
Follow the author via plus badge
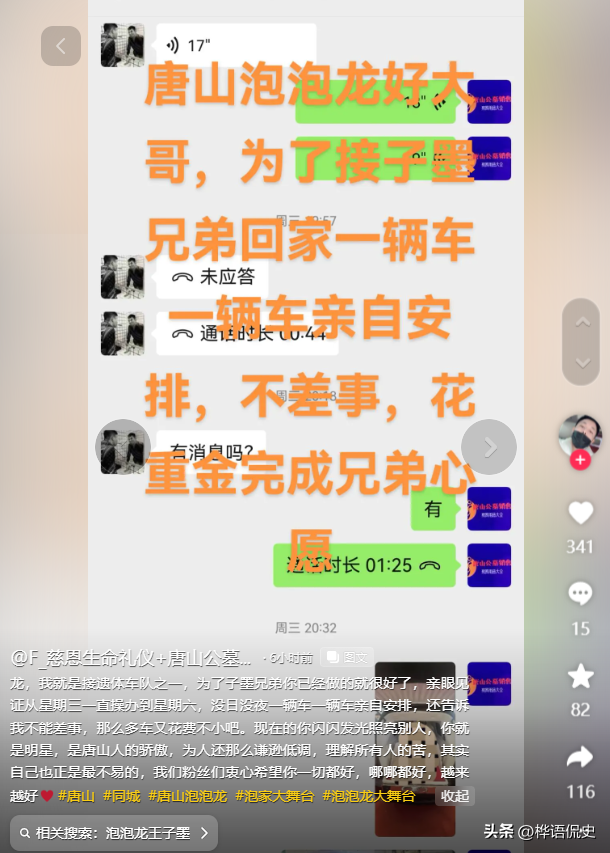point(580,461)
